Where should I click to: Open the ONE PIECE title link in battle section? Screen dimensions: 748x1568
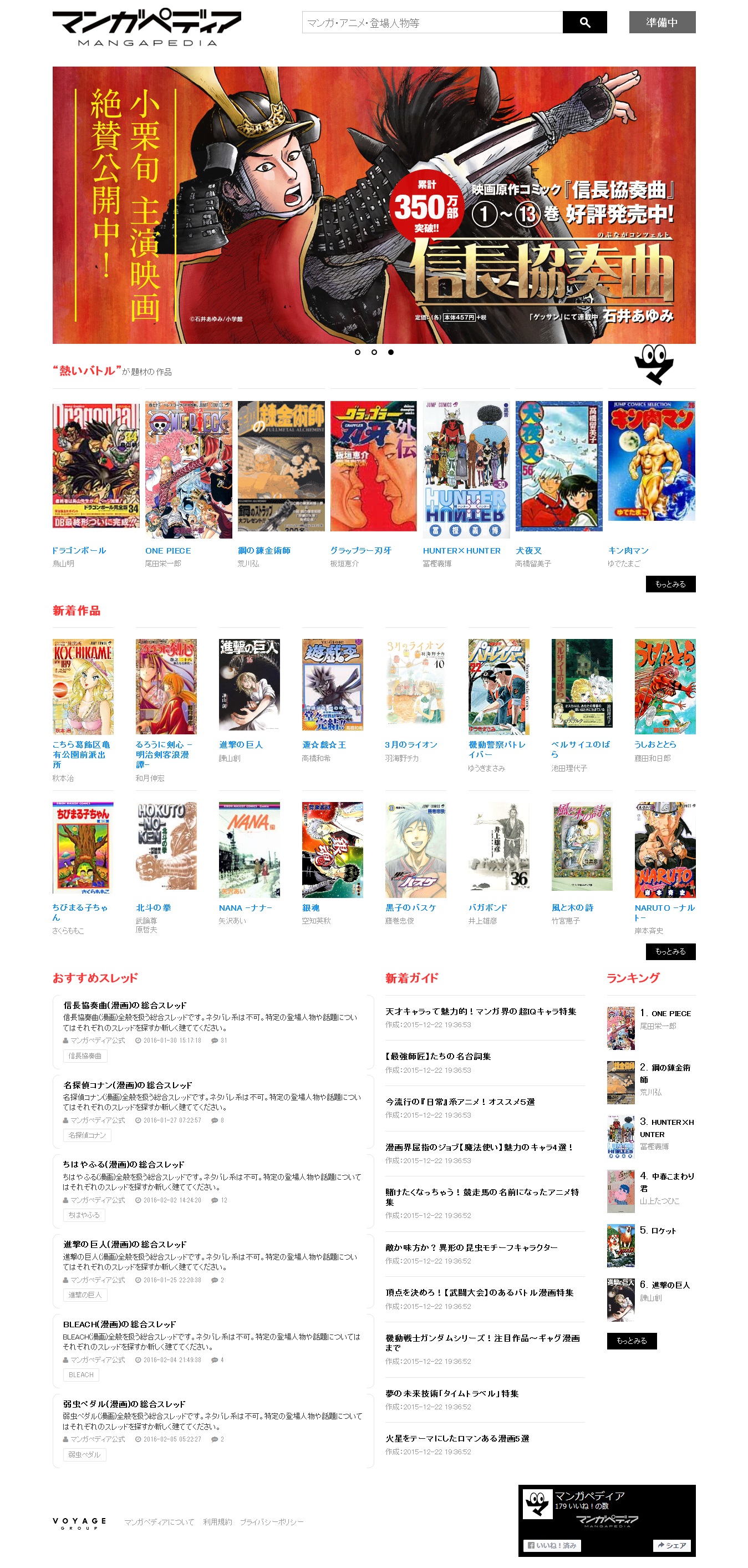coord(168,550)
